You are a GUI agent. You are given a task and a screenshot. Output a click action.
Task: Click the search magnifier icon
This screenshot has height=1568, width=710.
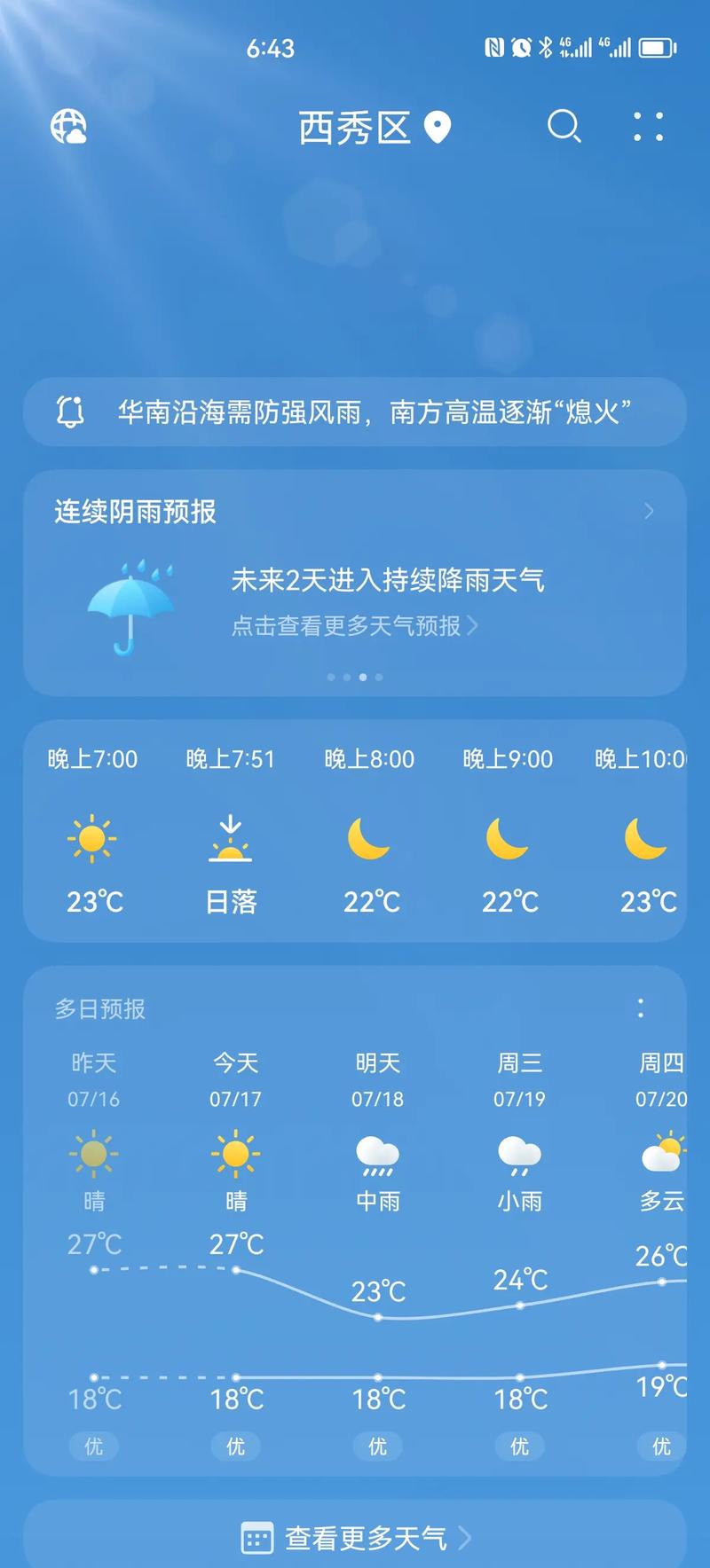pos(565,128)
